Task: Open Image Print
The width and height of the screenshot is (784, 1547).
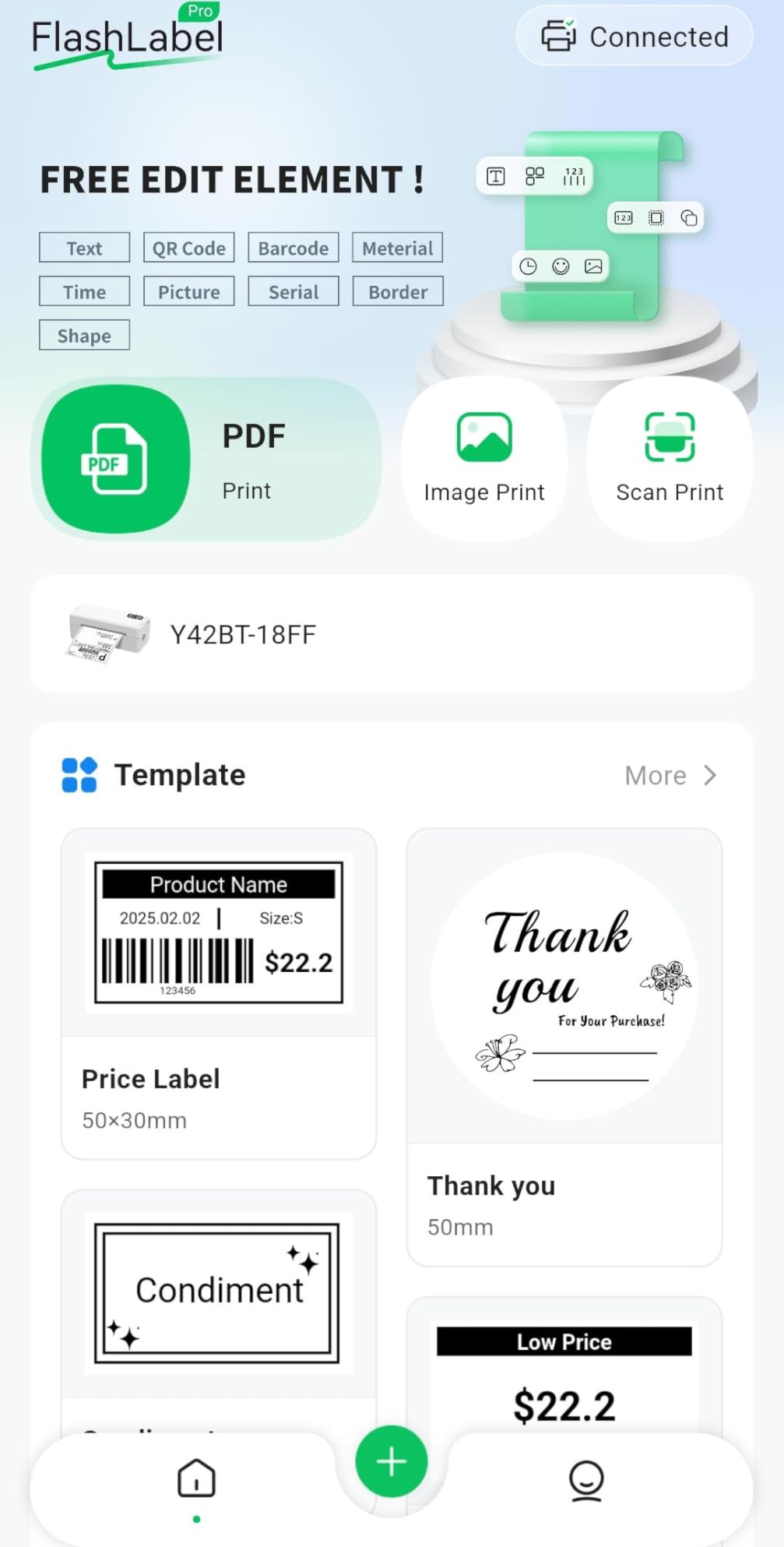Action: [483, 456]
